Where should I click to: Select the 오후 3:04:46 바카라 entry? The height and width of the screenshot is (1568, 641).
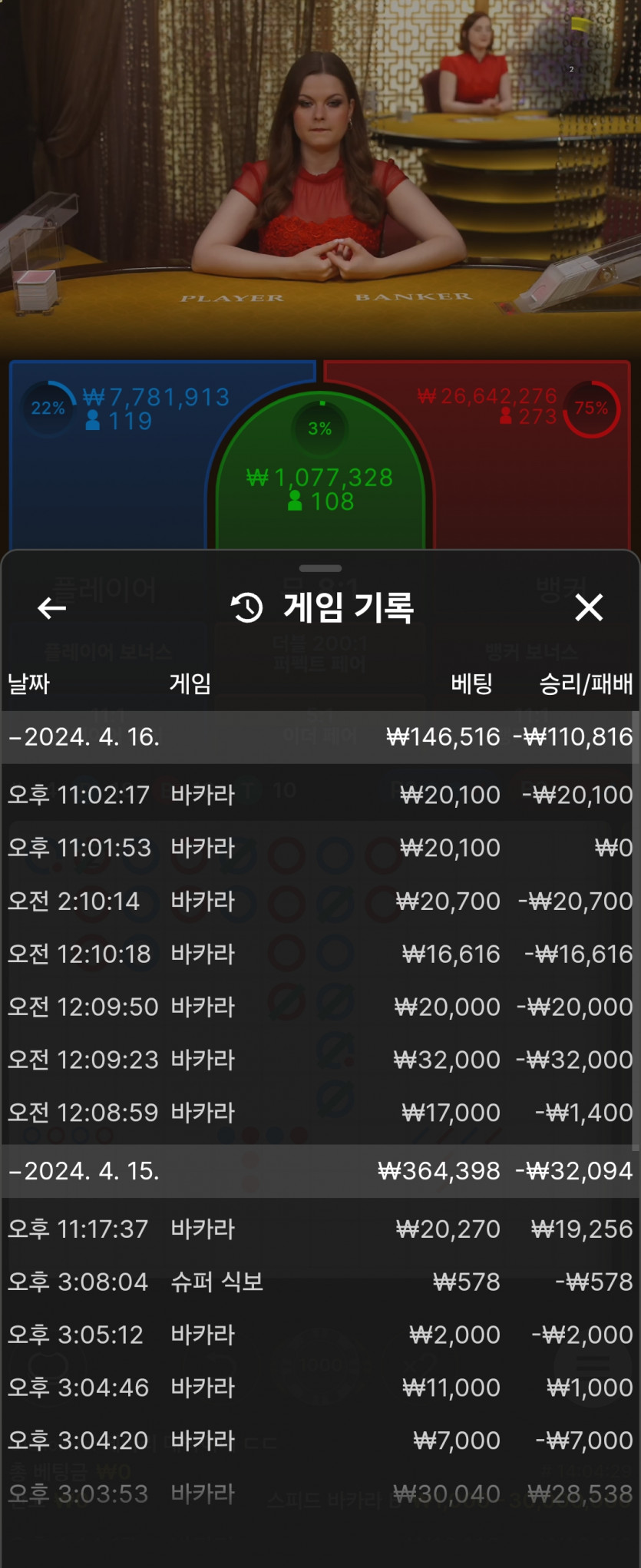click(319, 1388)
